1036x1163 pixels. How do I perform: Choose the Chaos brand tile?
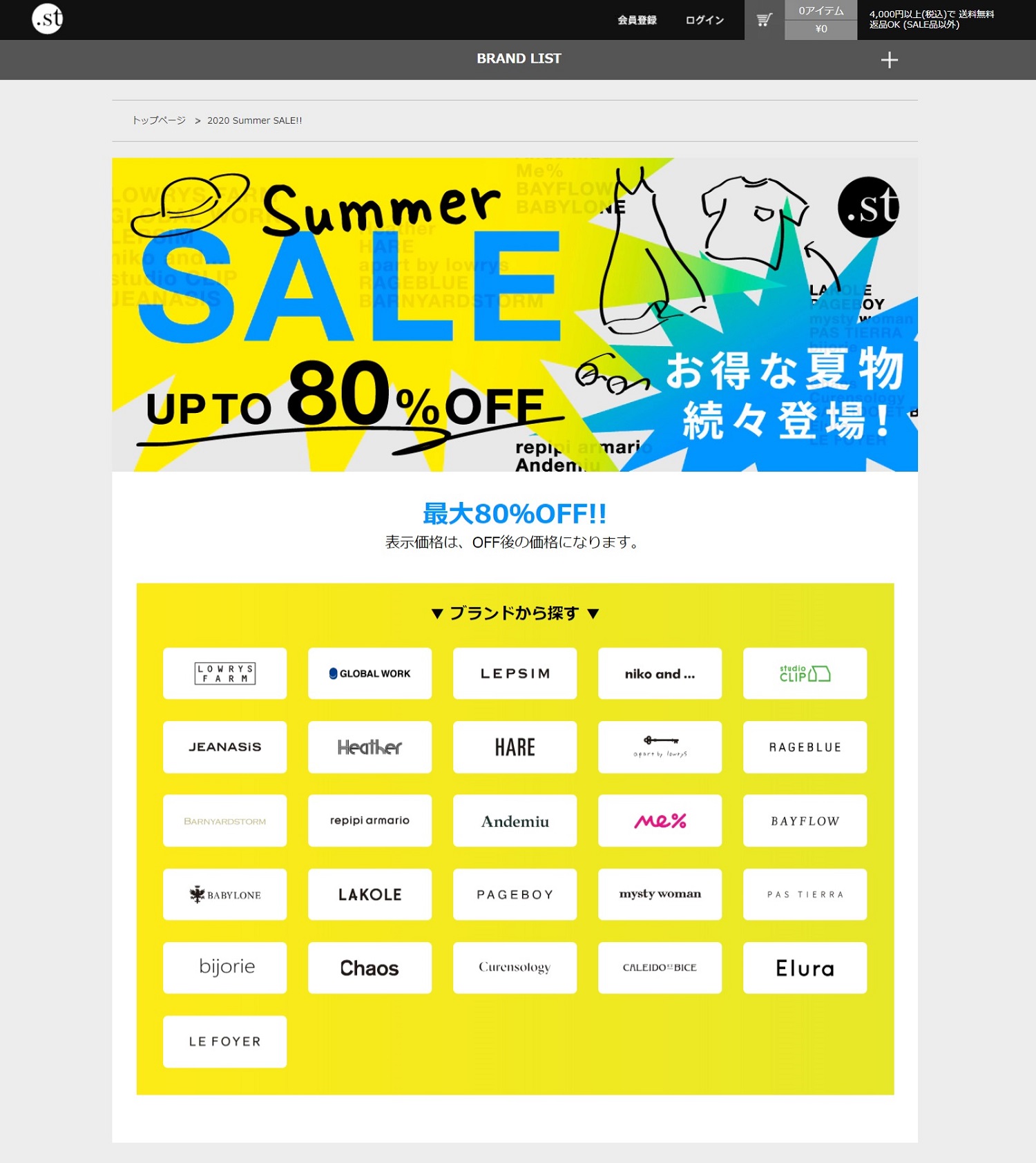370,968
